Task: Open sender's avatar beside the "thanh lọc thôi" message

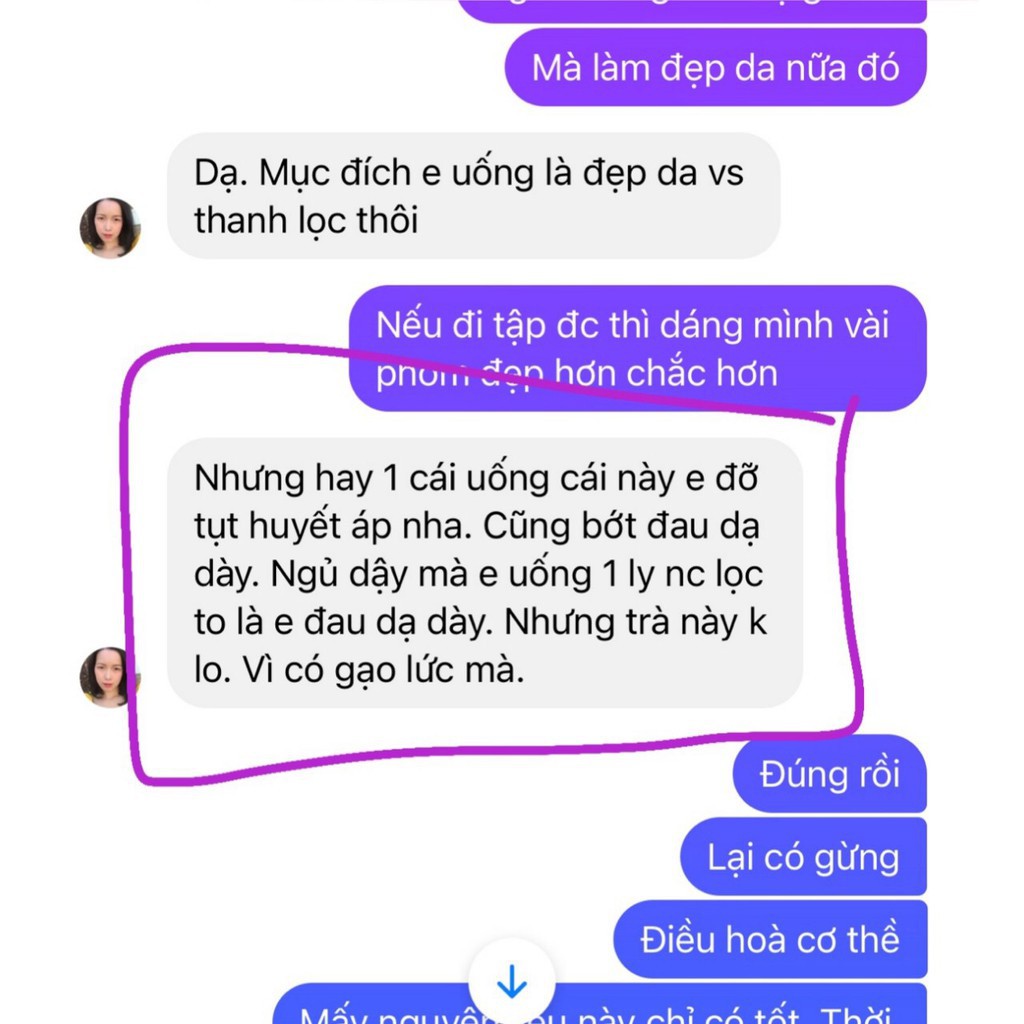Action: (x=109, y=228)
